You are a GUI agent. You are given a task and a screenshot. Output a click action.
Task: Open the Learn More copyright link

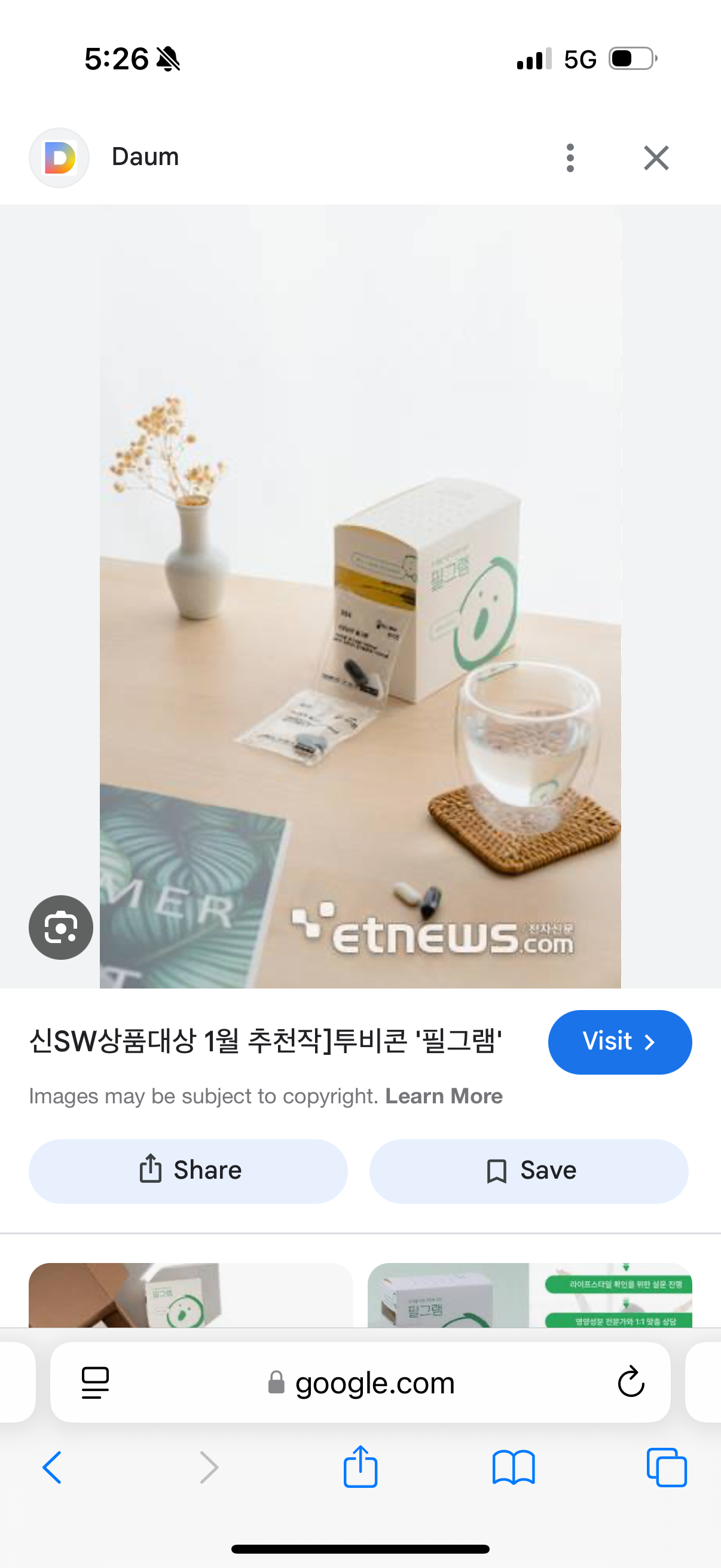pyautogui.click(x=444, y=1096)
